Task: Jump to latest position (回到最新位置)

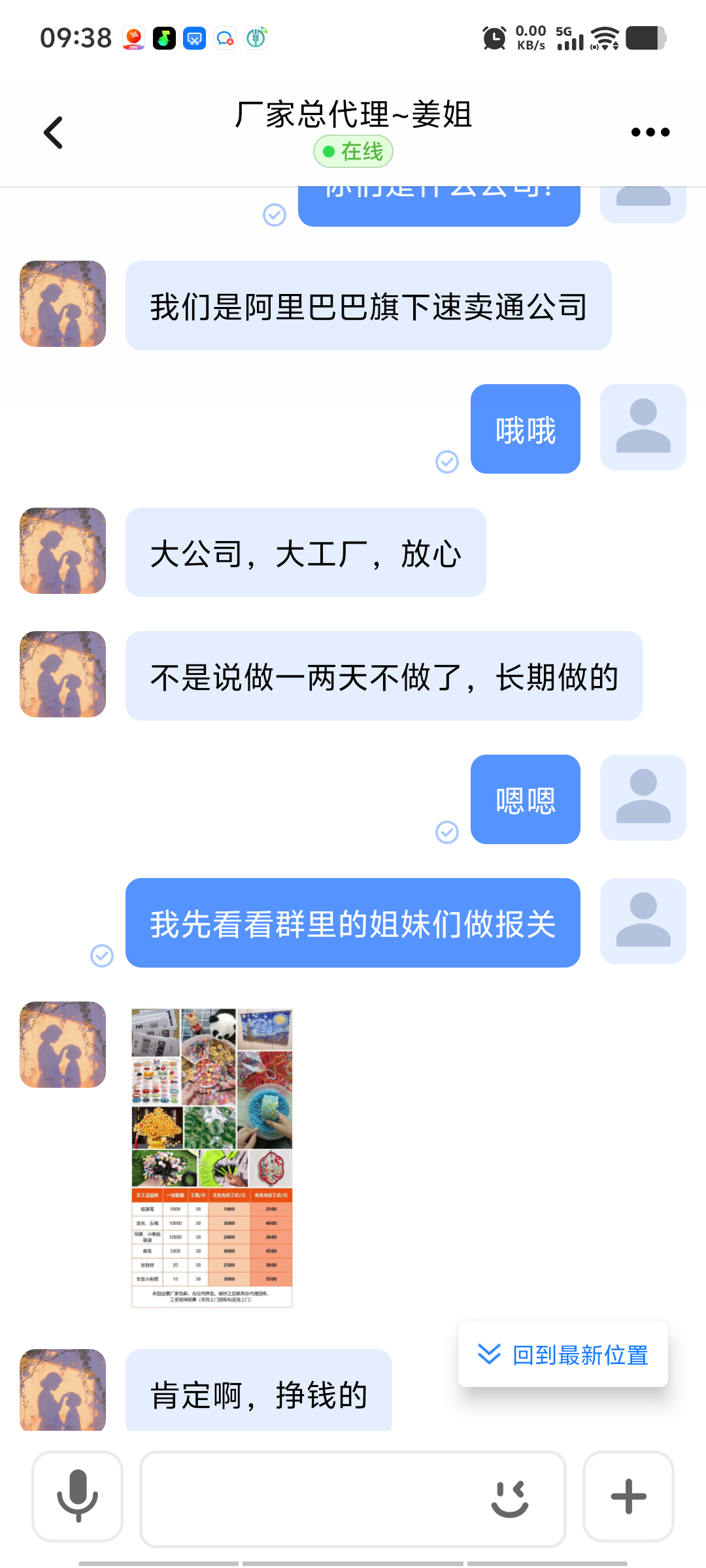Action: tap(563, 1354)
